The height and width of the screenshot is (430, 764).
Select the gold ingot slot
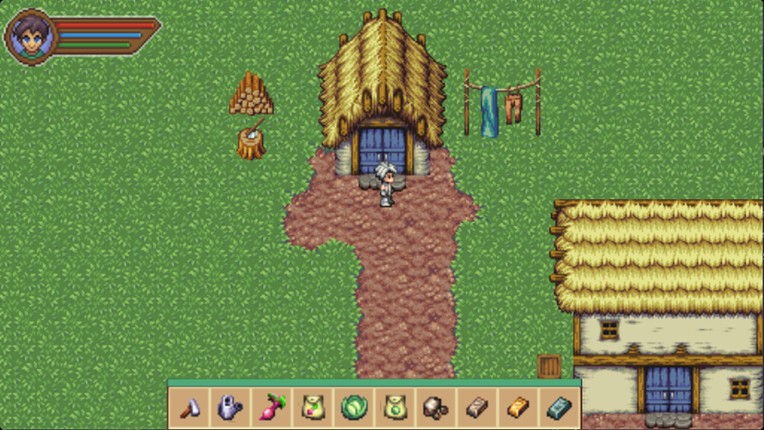[518, 407]
